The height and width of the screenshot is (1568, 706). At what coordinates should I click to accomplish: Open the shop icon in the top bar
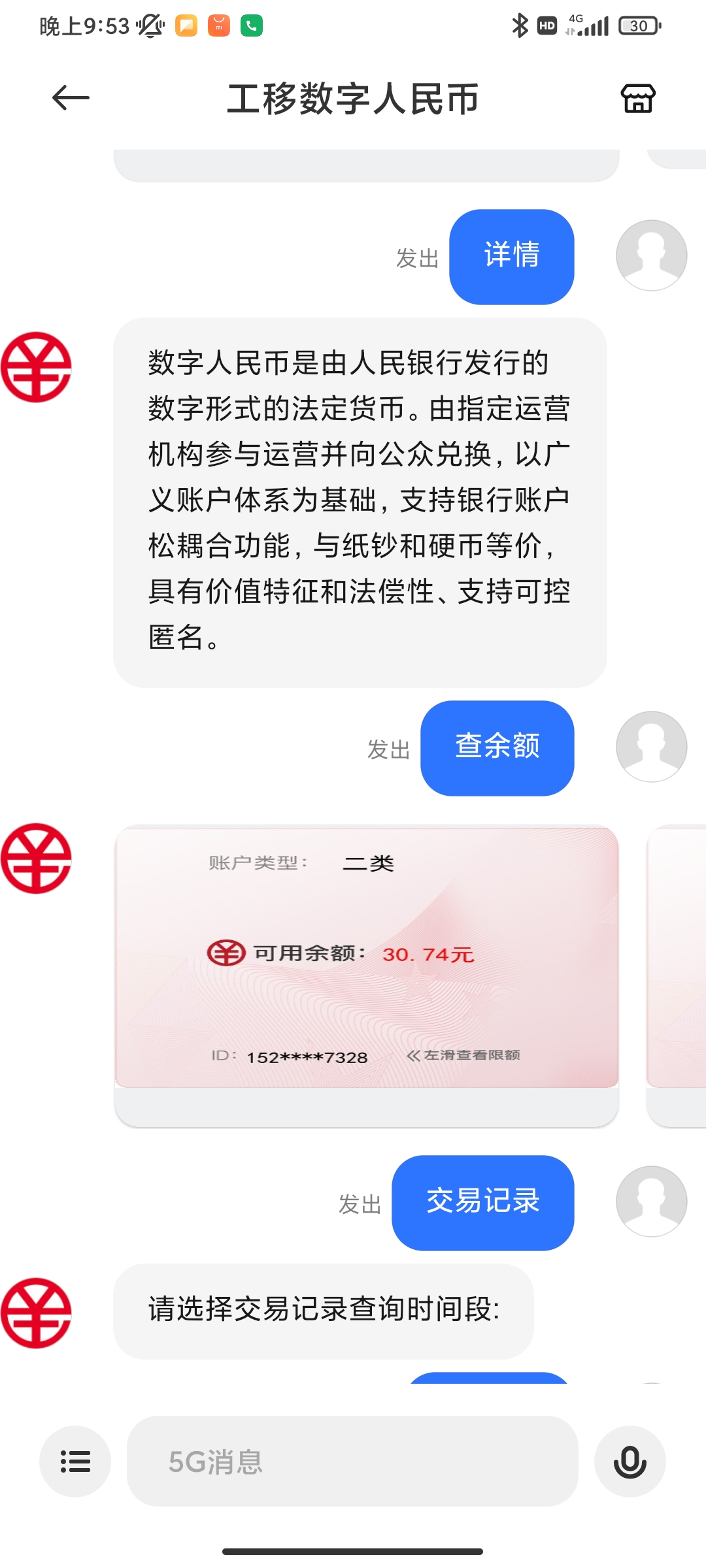click(x=637, y=99)
